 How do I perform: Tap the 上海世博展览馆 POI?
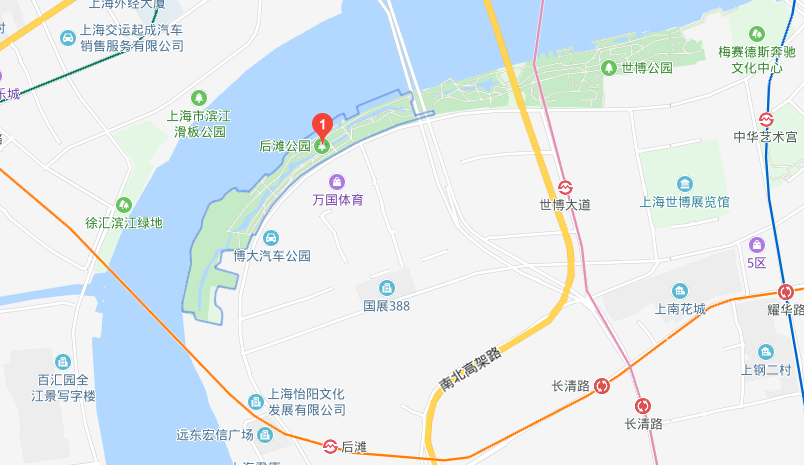tap(684, 184)
